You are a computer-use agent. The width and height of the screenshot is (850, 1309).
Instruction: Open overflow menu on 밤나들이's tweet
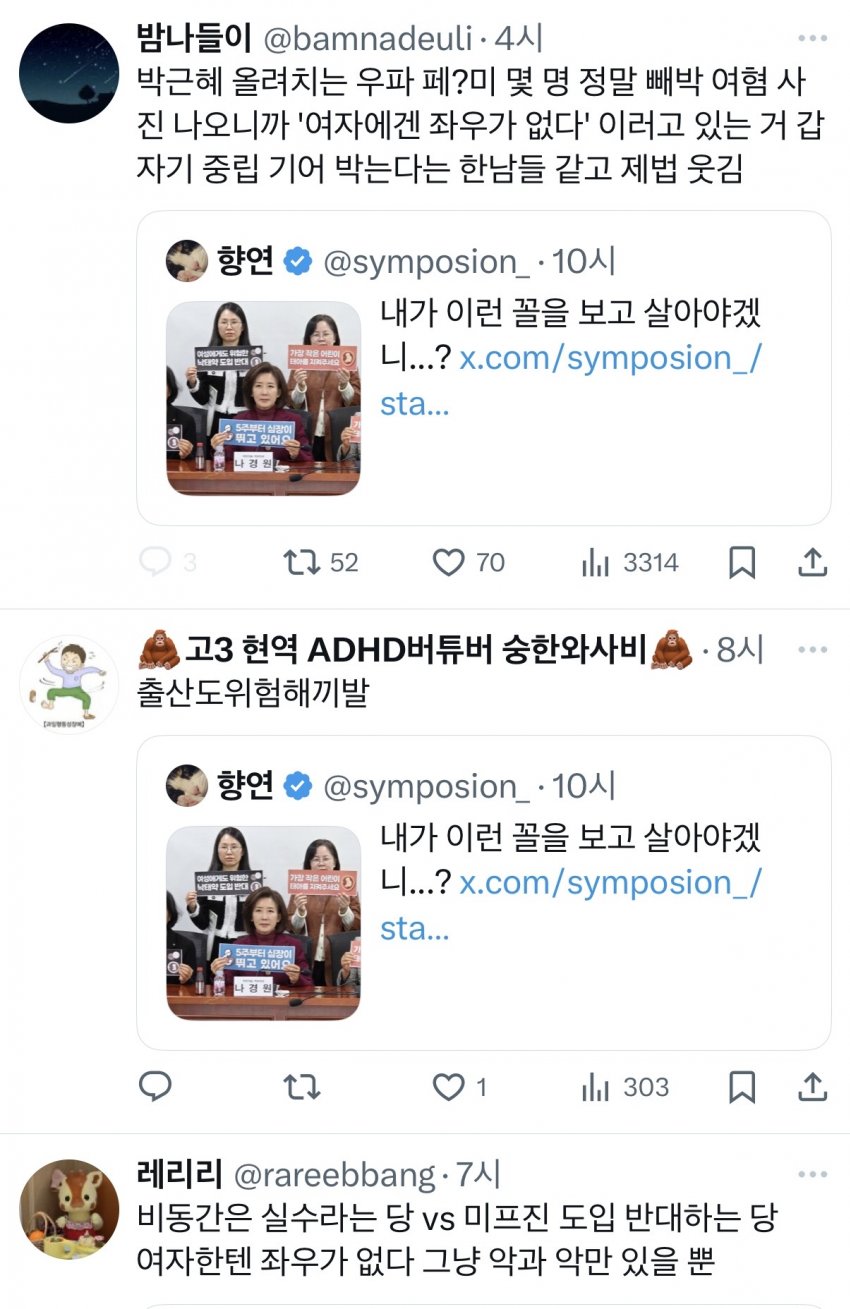[812, 38]
